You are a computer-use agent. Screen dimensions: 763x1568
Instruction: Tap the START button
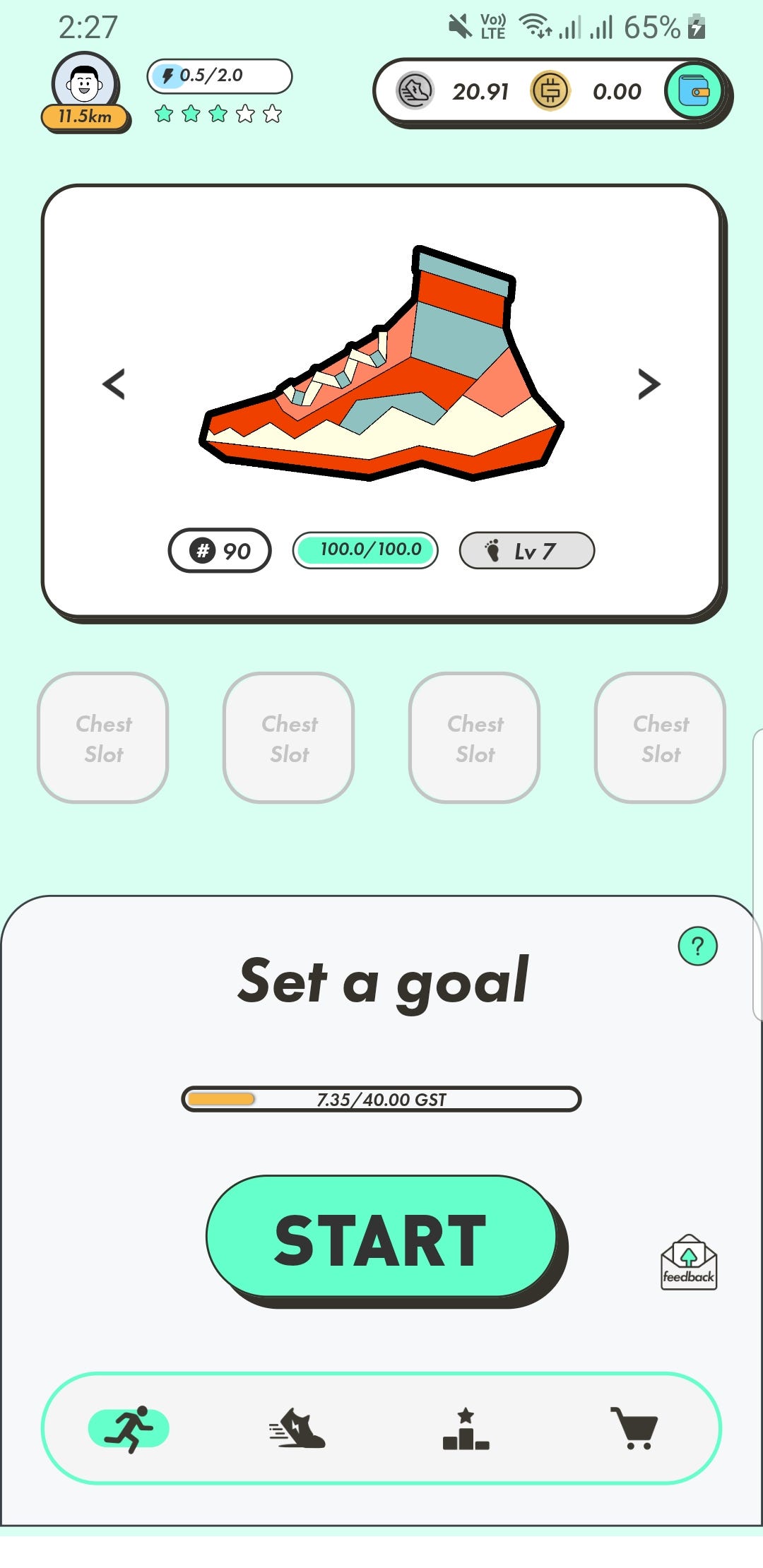click(382, 1236)
